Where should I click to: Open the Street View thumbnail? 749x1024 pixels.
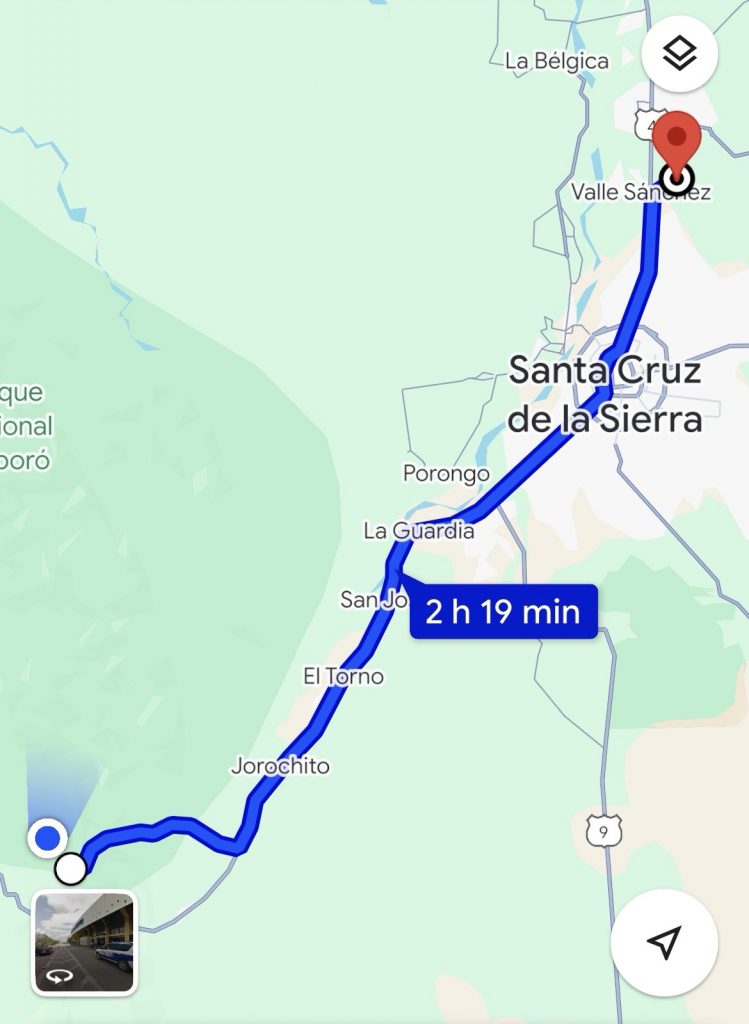pos(84,942)
